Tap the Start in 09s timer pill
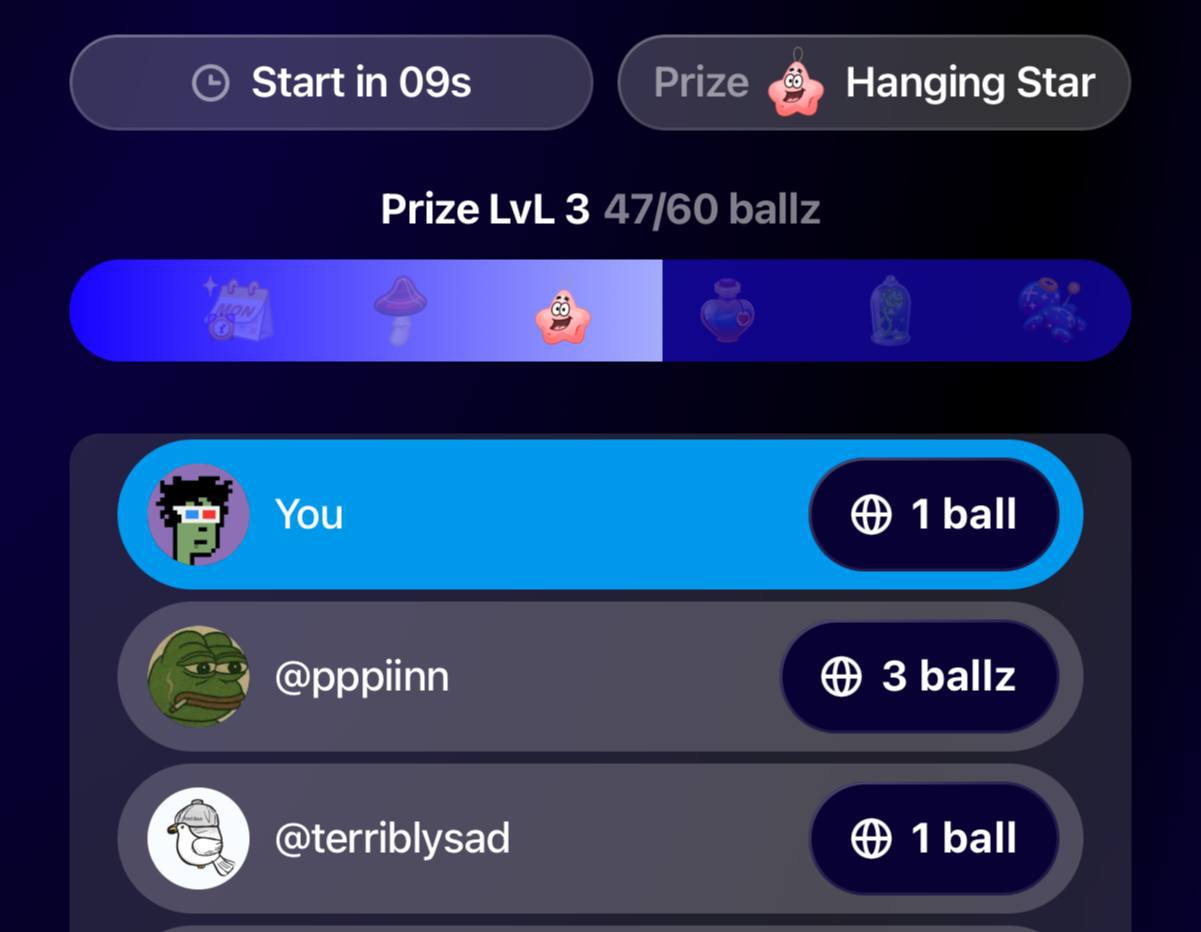 pyautogui.click(x=331, y=83)
